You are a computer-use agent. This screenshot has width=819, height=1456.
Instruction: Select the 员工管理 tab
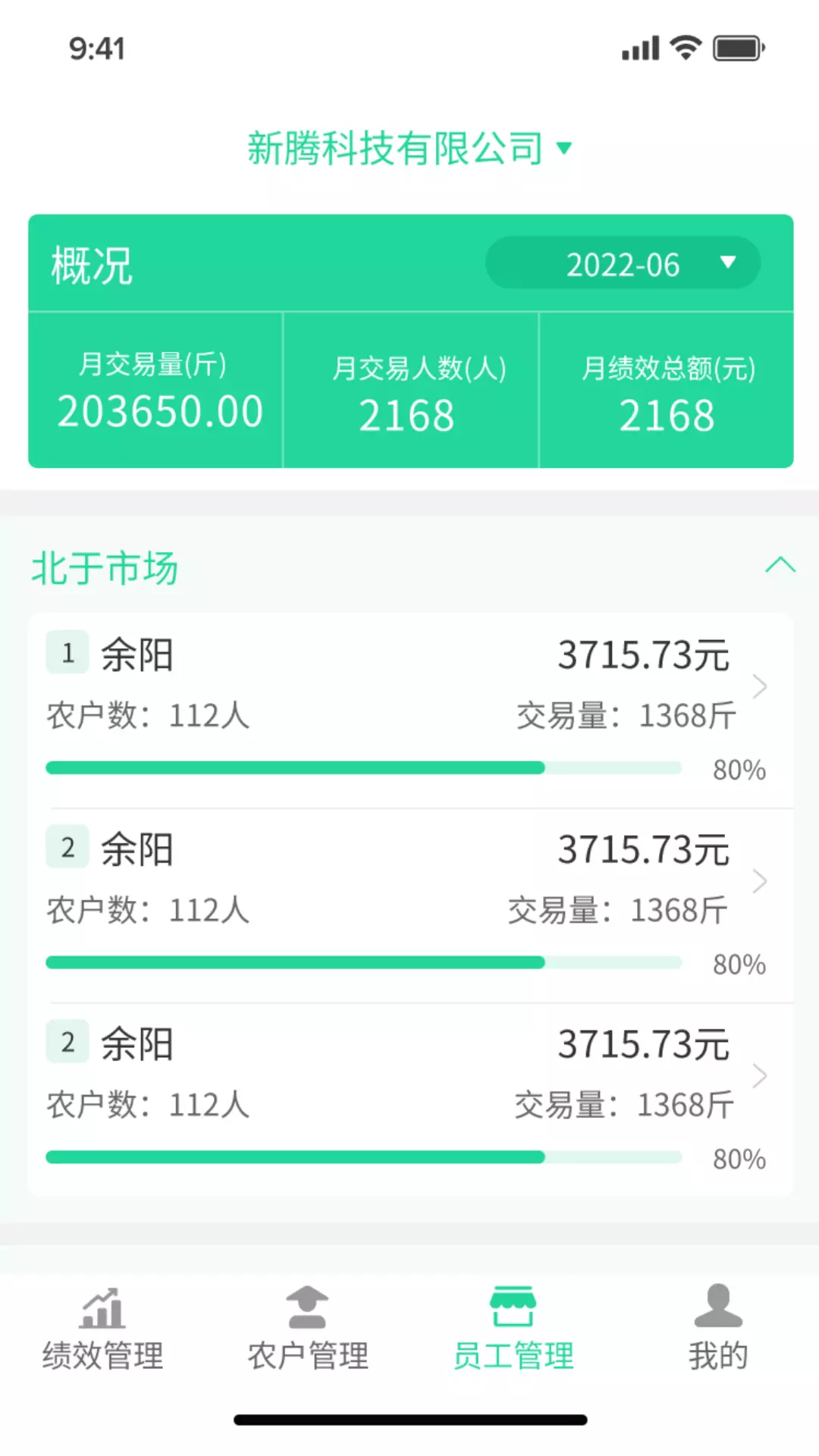(513, 1329)
